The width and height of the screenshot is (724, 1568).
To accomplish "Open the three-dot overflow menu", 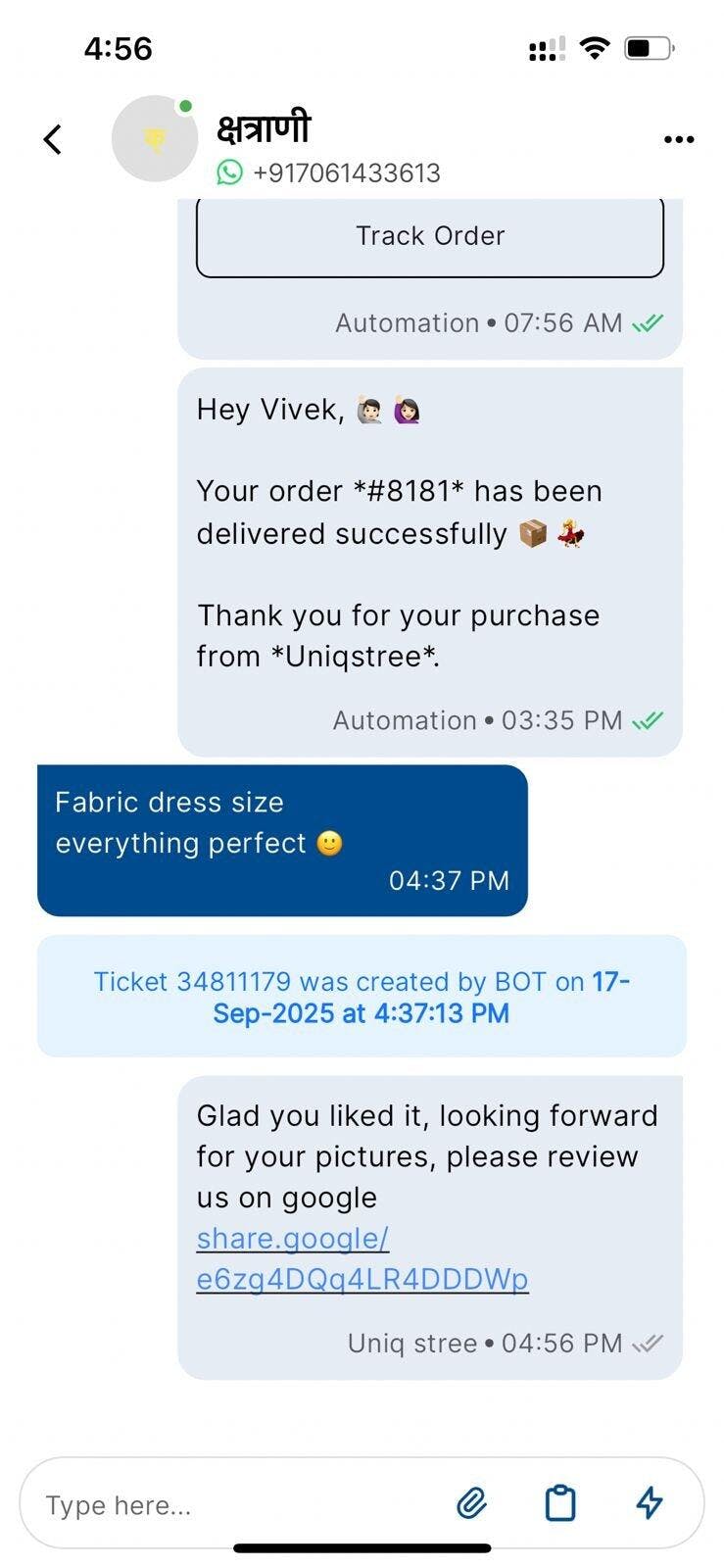I will click(x=678, y=139).
